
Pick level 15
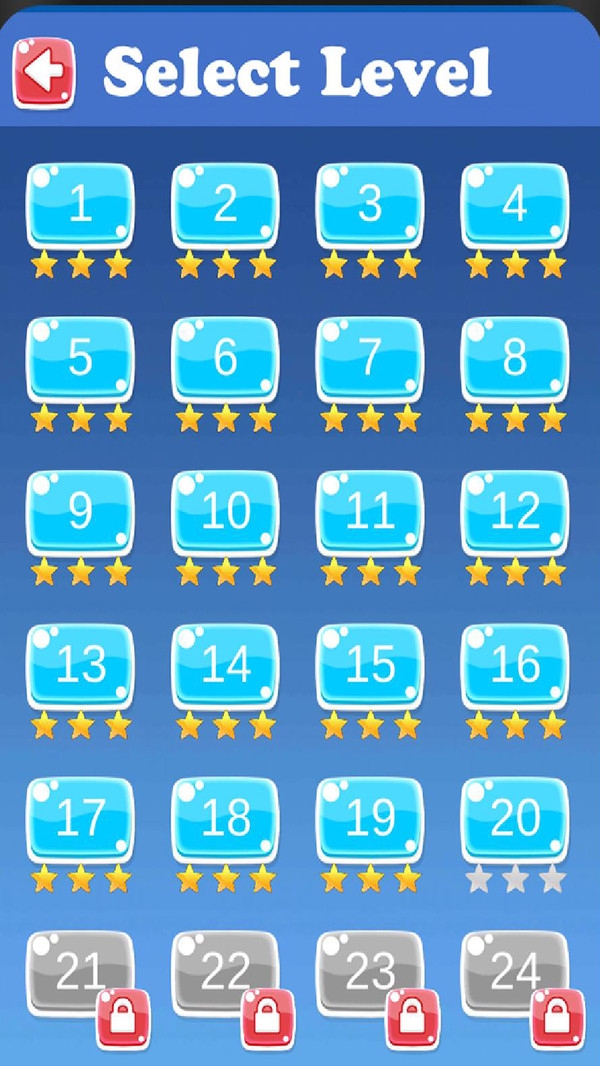(x=370, y=665)
